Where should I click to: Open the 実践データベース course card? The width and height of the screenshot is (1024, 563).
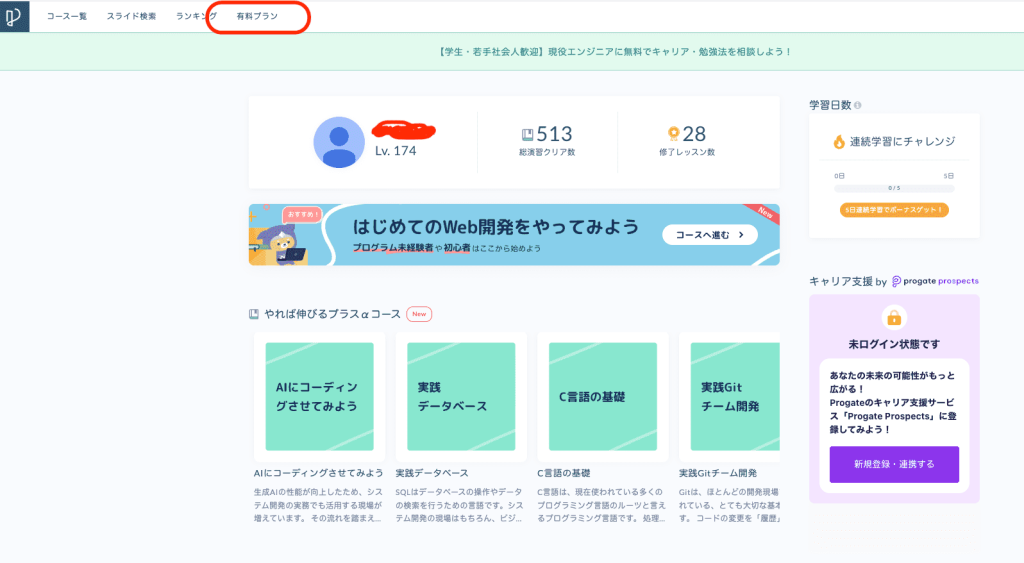[x=460, y=396]
